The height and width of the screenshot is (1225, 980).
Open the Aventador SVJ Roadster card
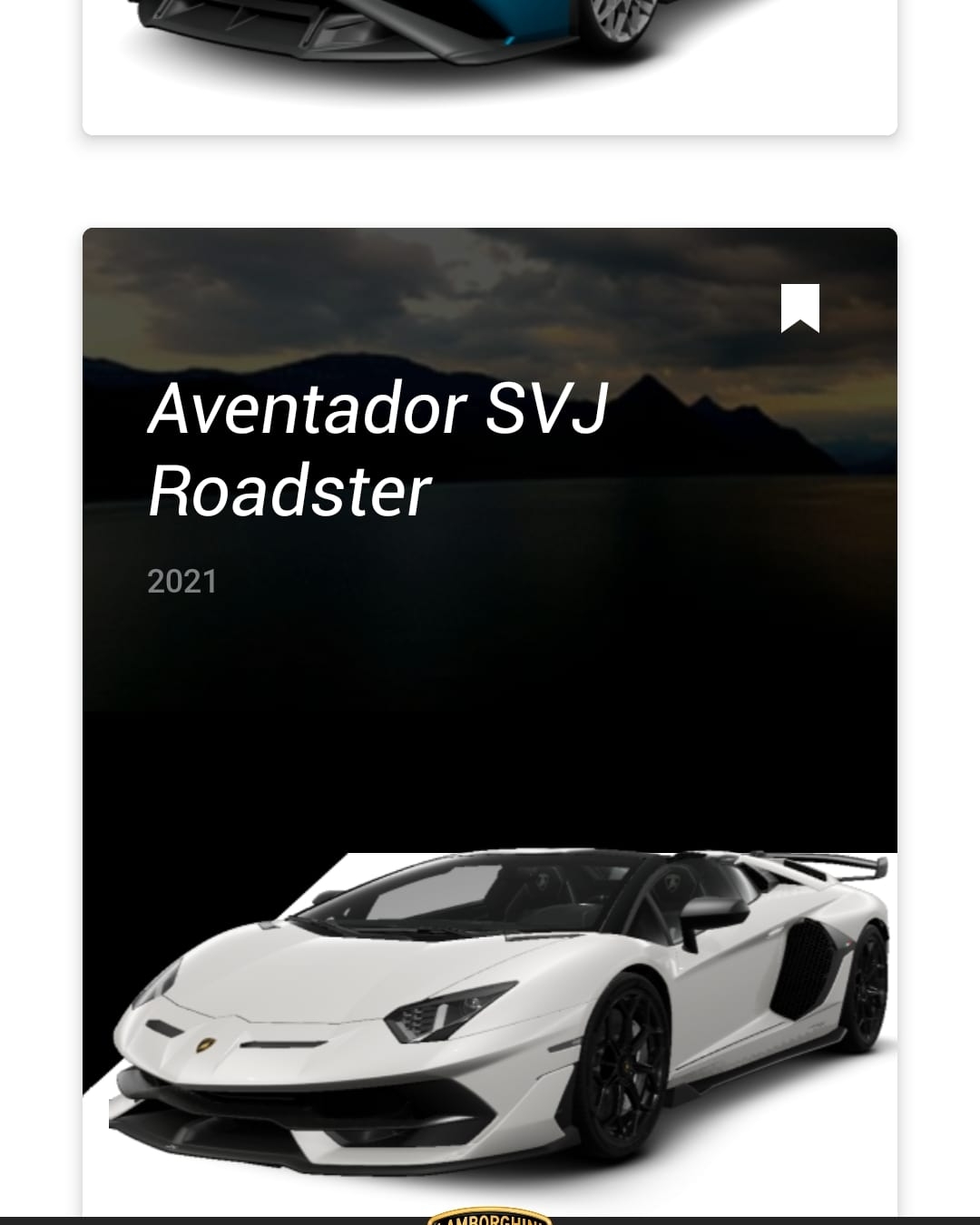[x=378, y=449]
